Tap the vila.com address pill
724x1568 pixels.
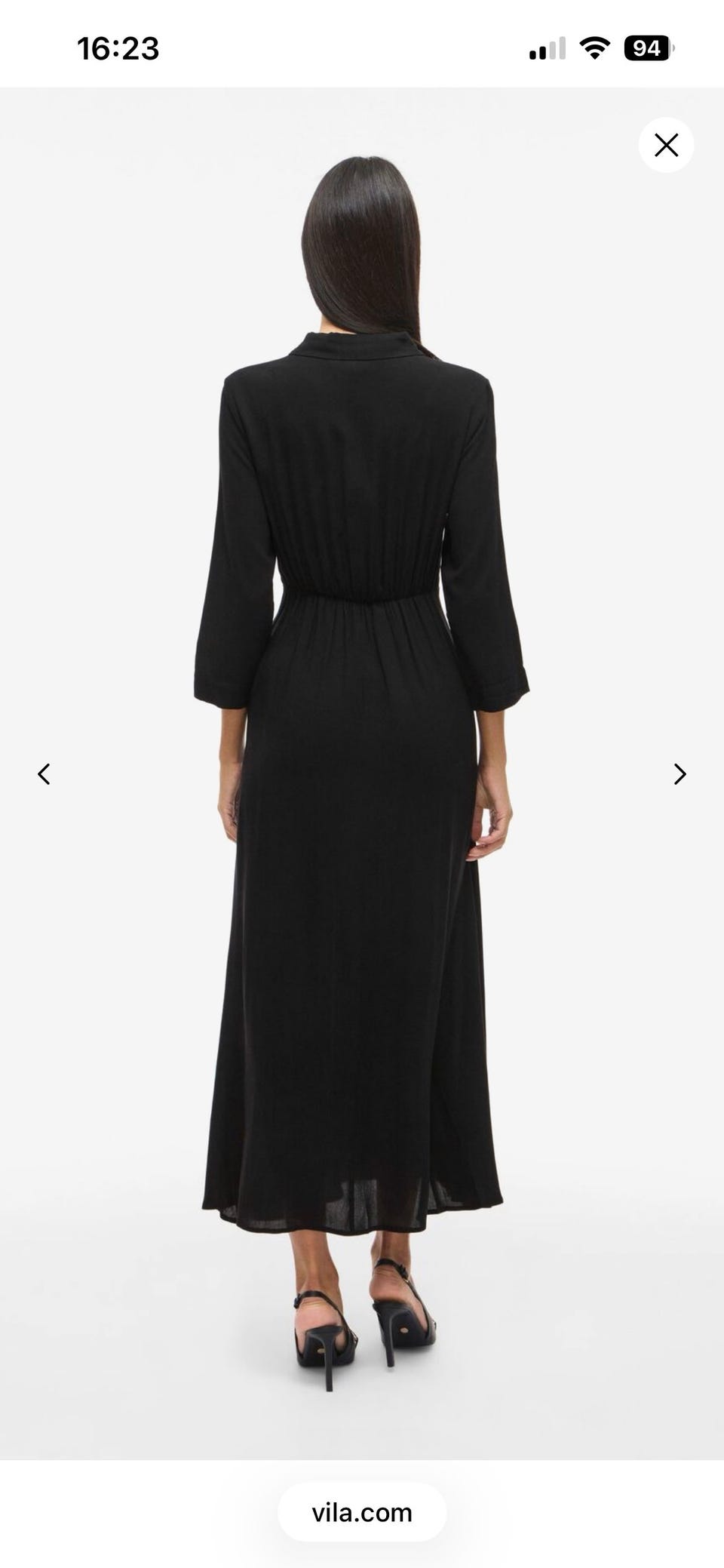click(362, 1512)
